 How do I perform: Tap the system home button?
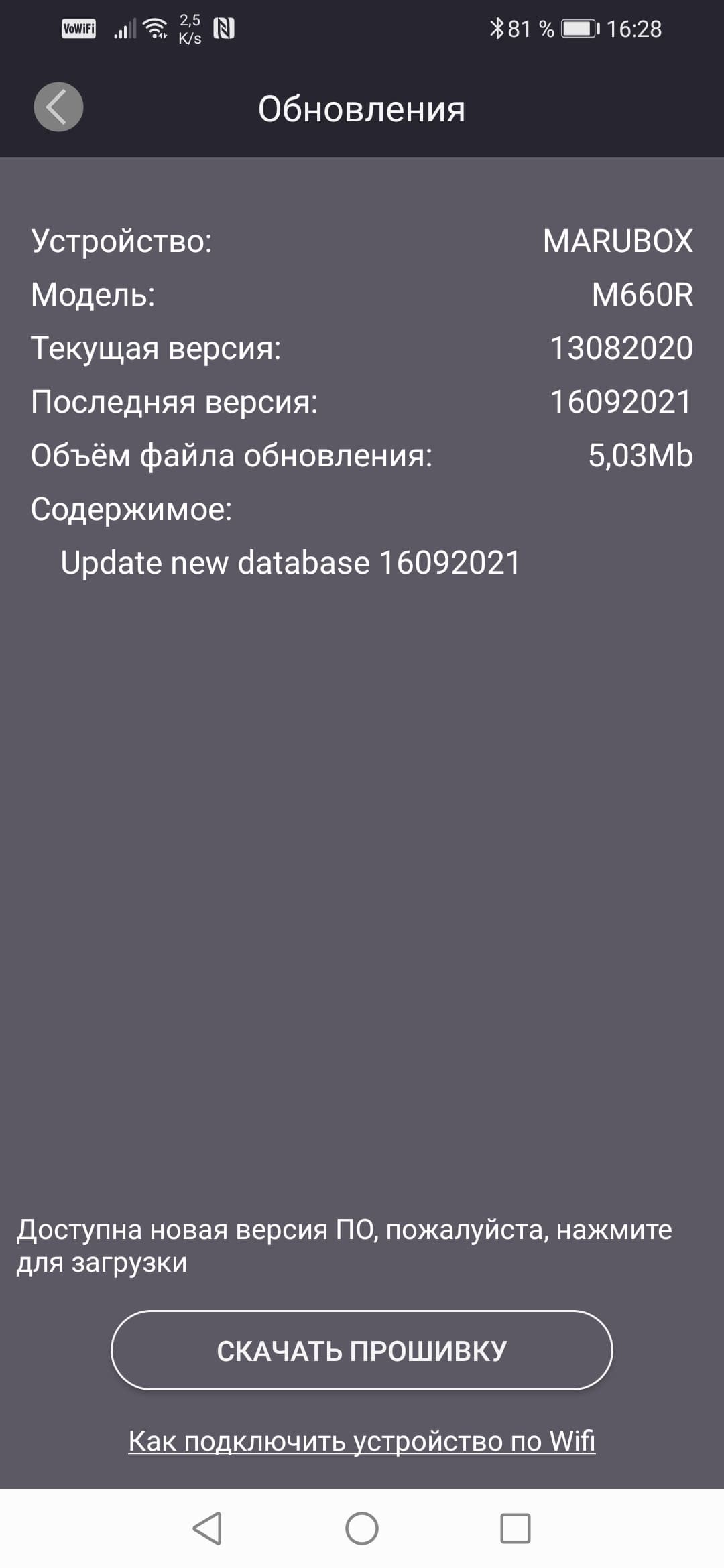click(x=361, y=1528)
